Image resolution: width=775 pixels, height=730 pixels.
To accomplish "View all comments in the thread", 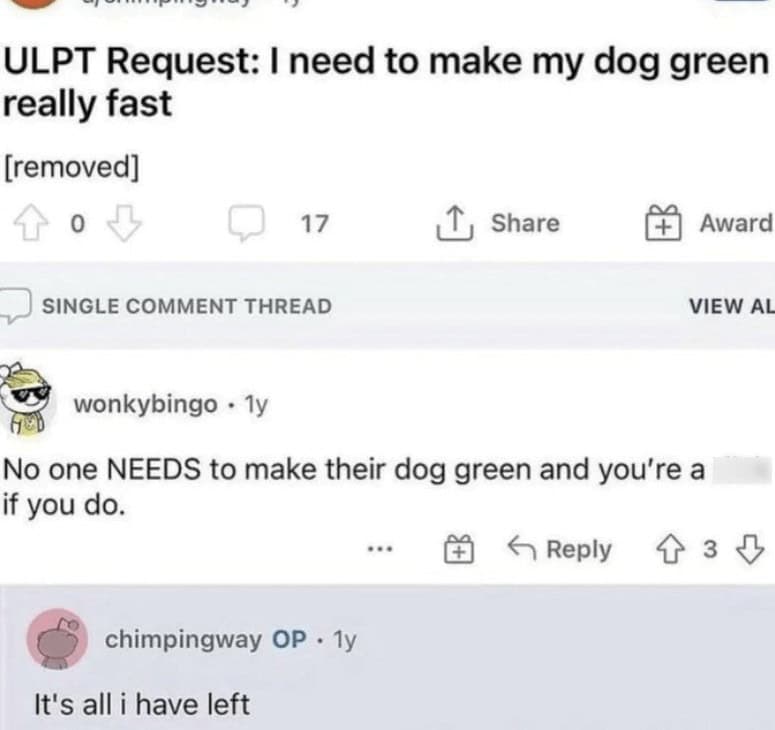I will [732, 306].
